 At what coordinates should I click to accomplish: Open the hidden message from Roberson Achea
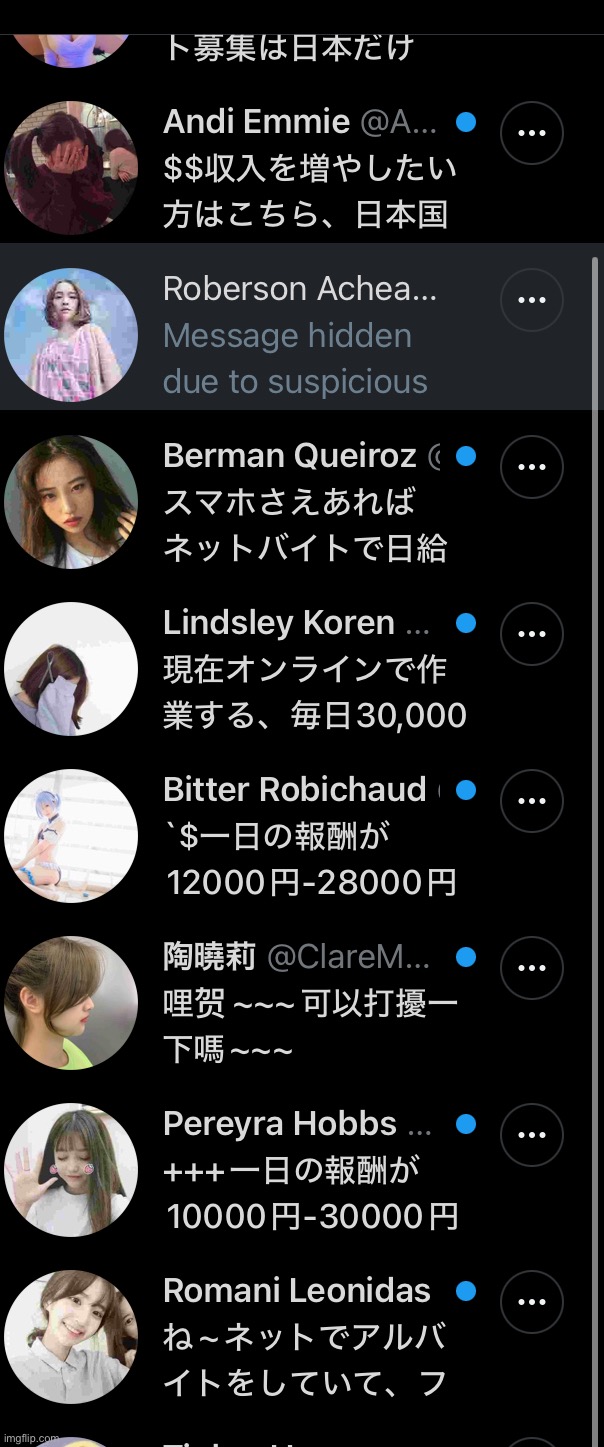click(300, 335)
